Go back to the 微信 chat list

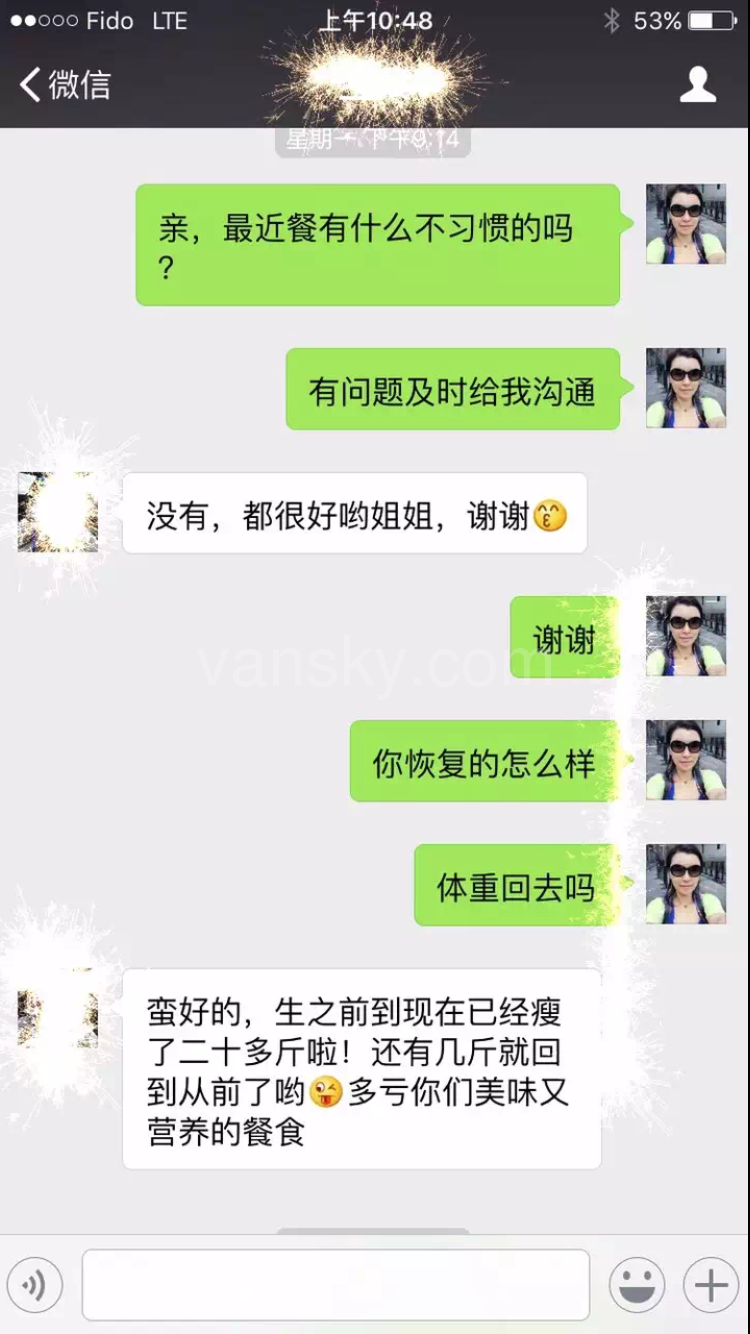64,85
